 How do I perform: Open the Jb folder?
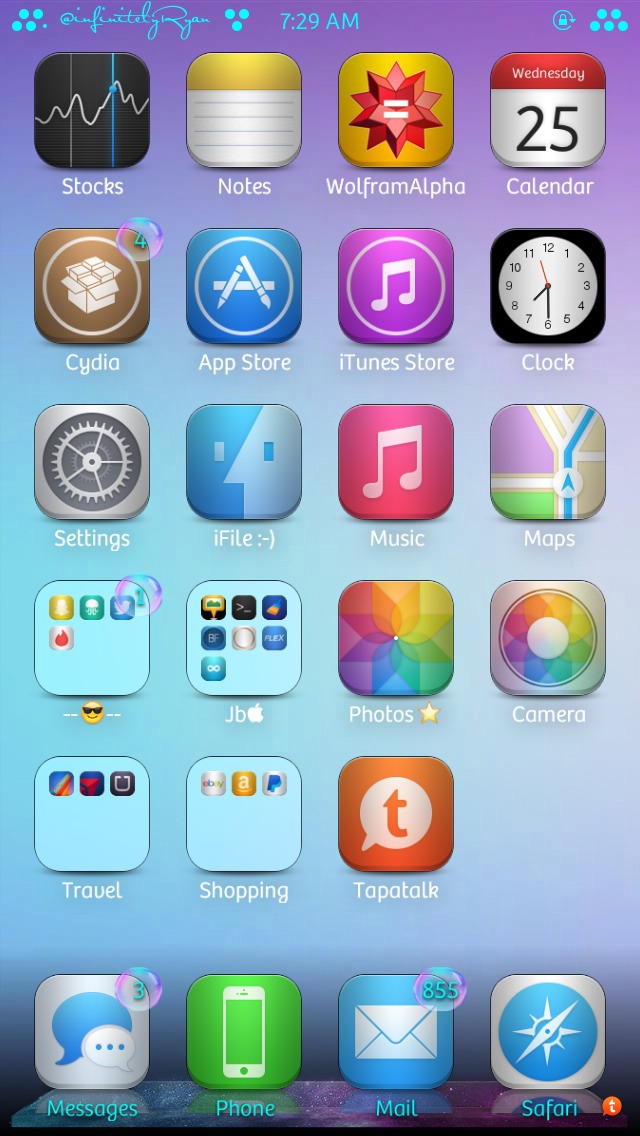244,638
